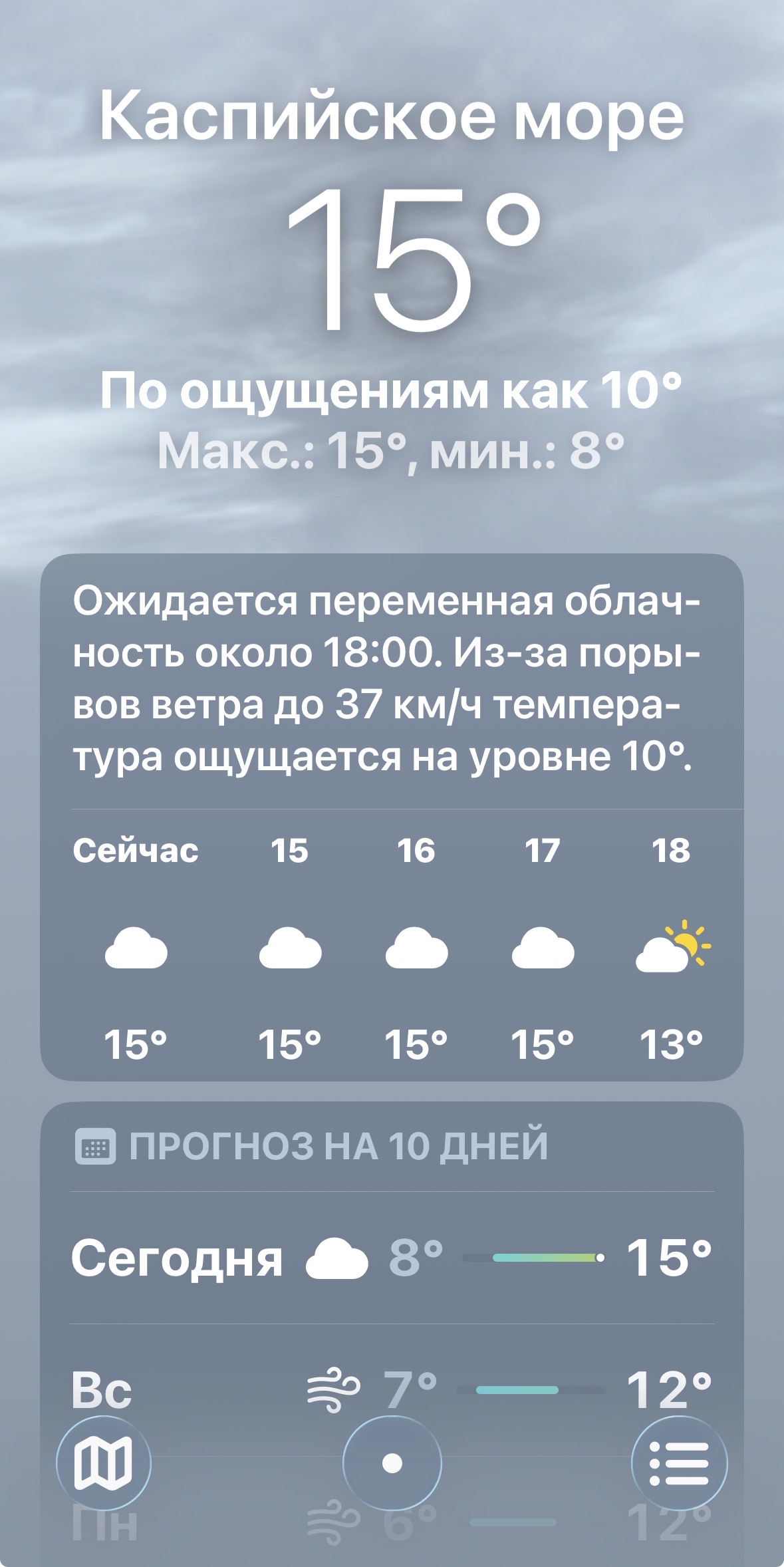Open today's forecast row (Сегодня)
This screenshot has height=1567, width=784.
click(x=392, y=1258)
